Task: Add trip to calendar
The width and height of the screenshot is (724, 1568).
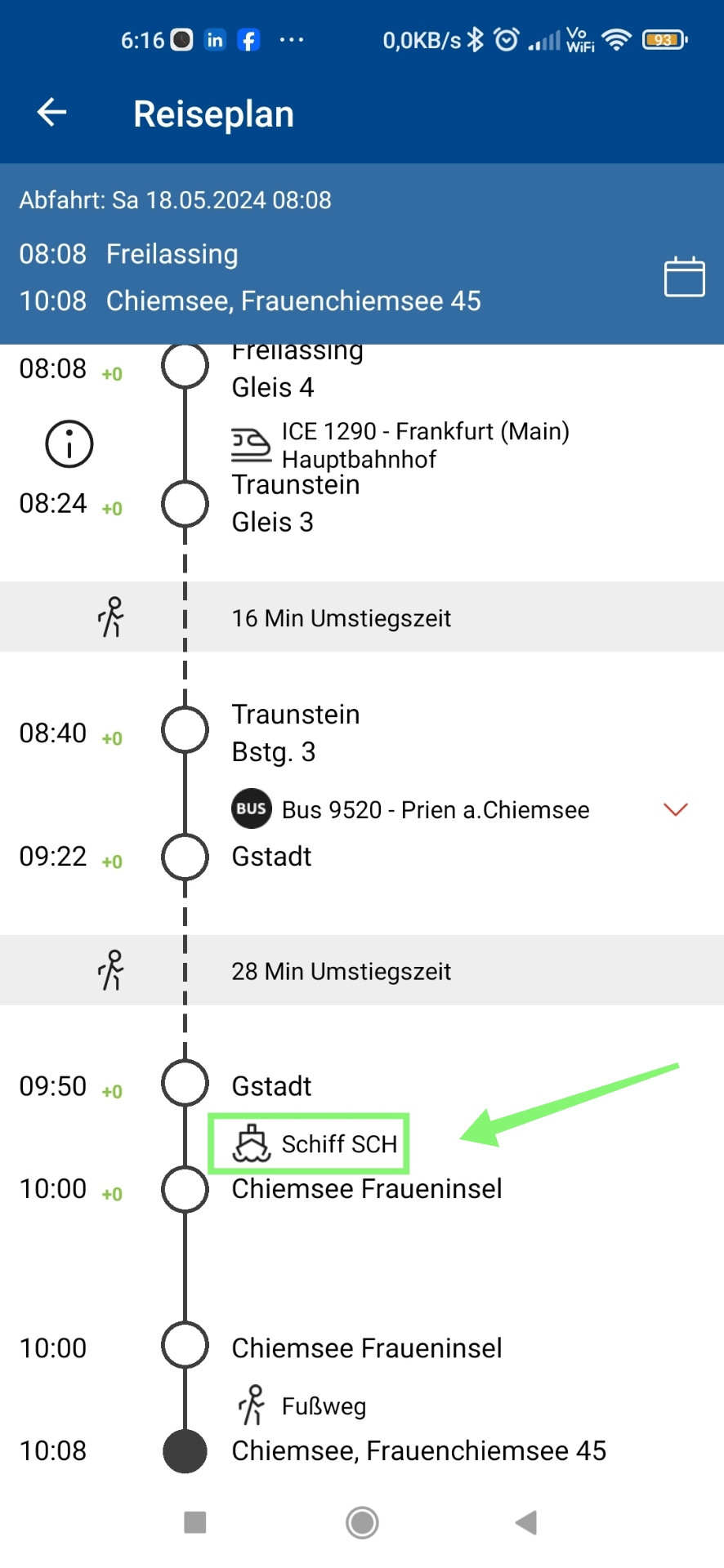Action: click(684, 277)
